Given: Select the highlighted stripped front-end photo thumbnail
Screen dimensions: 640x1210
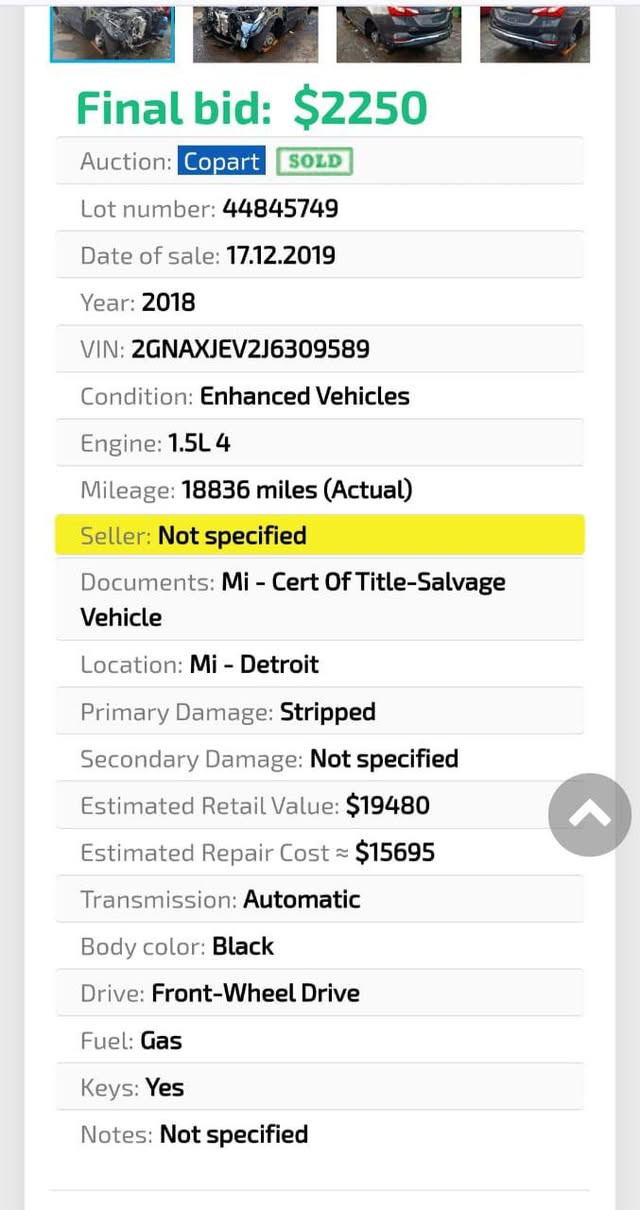Looking at the screenshot, I should pos(112,32).
